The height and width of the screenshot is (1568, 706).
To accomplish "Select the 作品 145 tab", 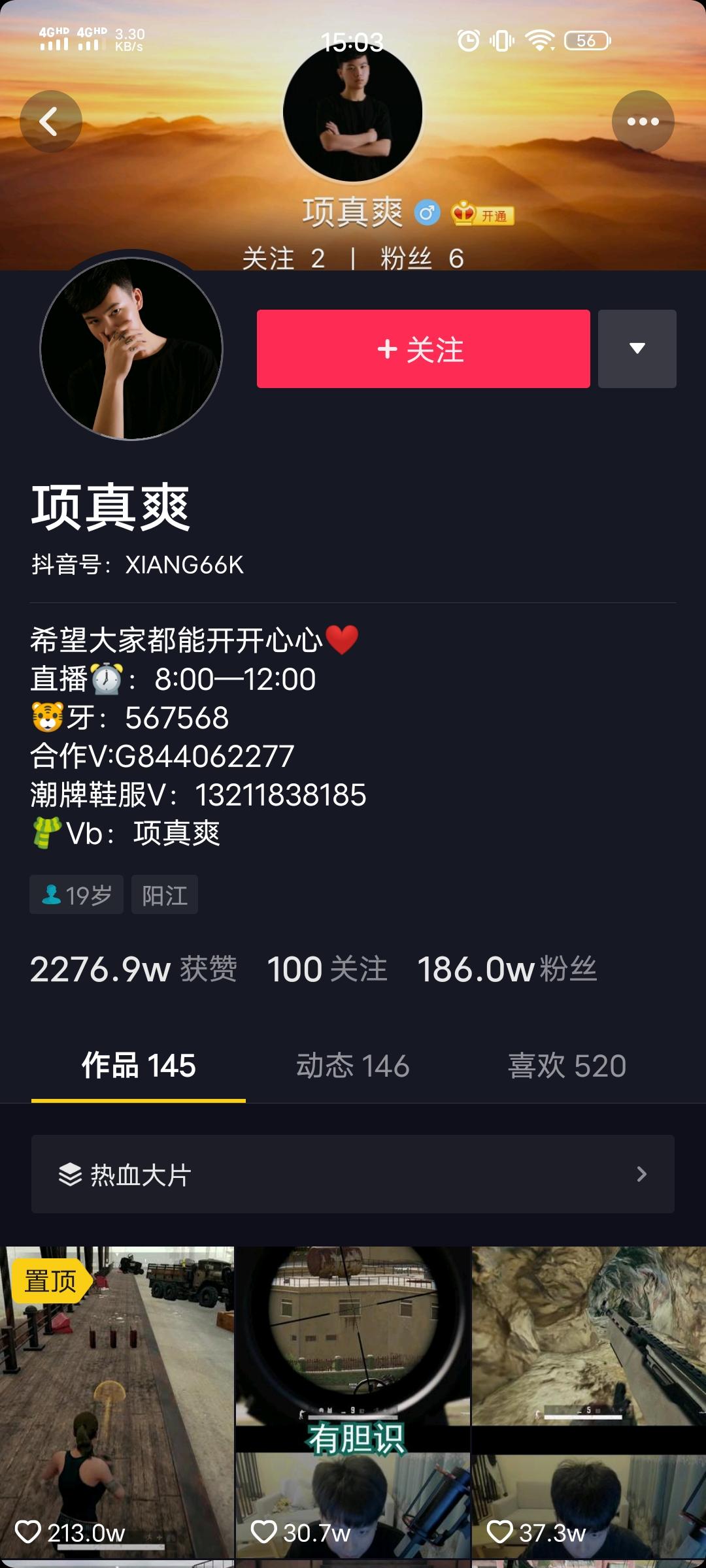I will click(x=139, y=1066).
